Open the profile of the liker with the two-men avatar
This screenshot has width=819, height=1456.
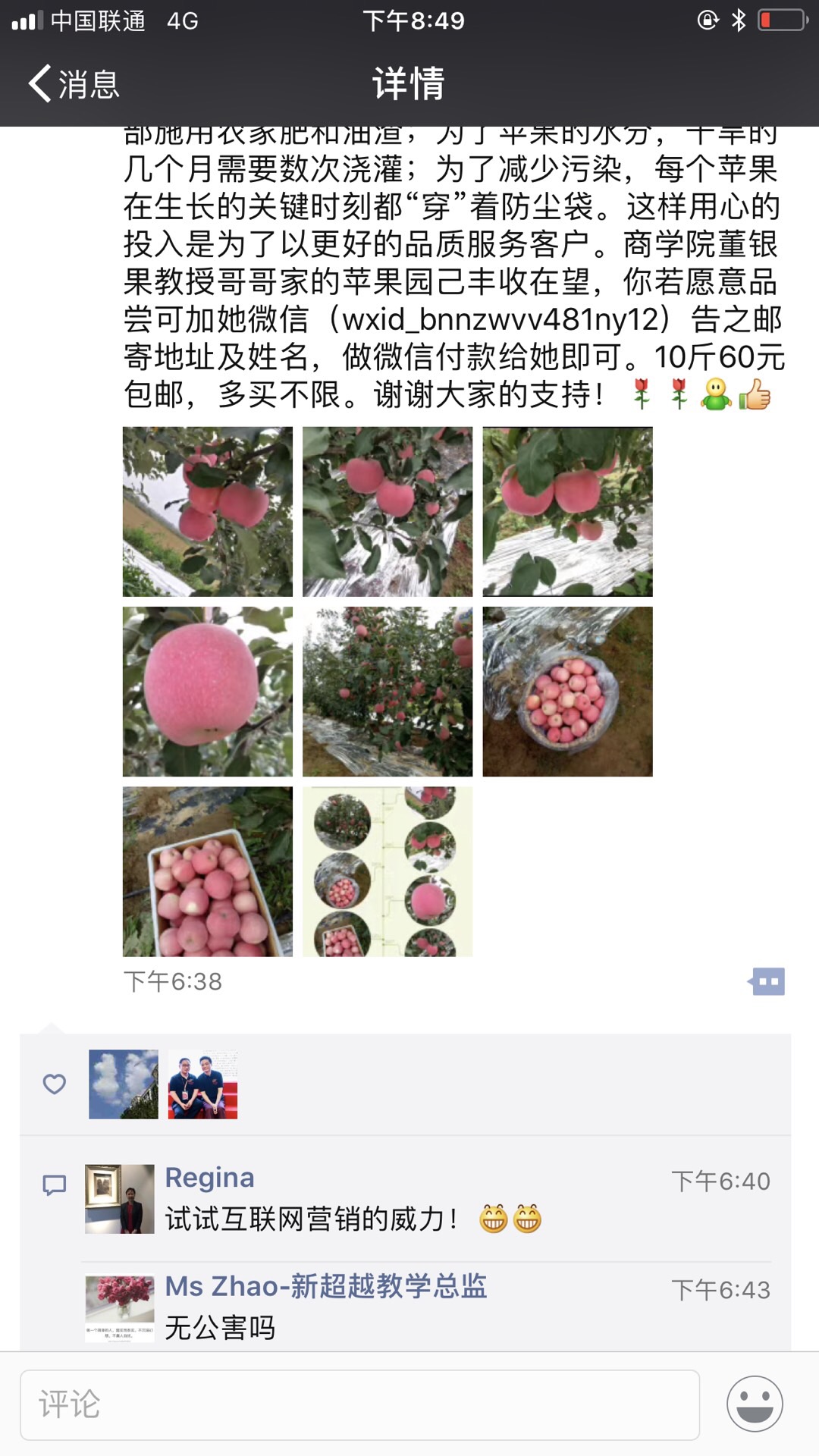[202, 1084]
